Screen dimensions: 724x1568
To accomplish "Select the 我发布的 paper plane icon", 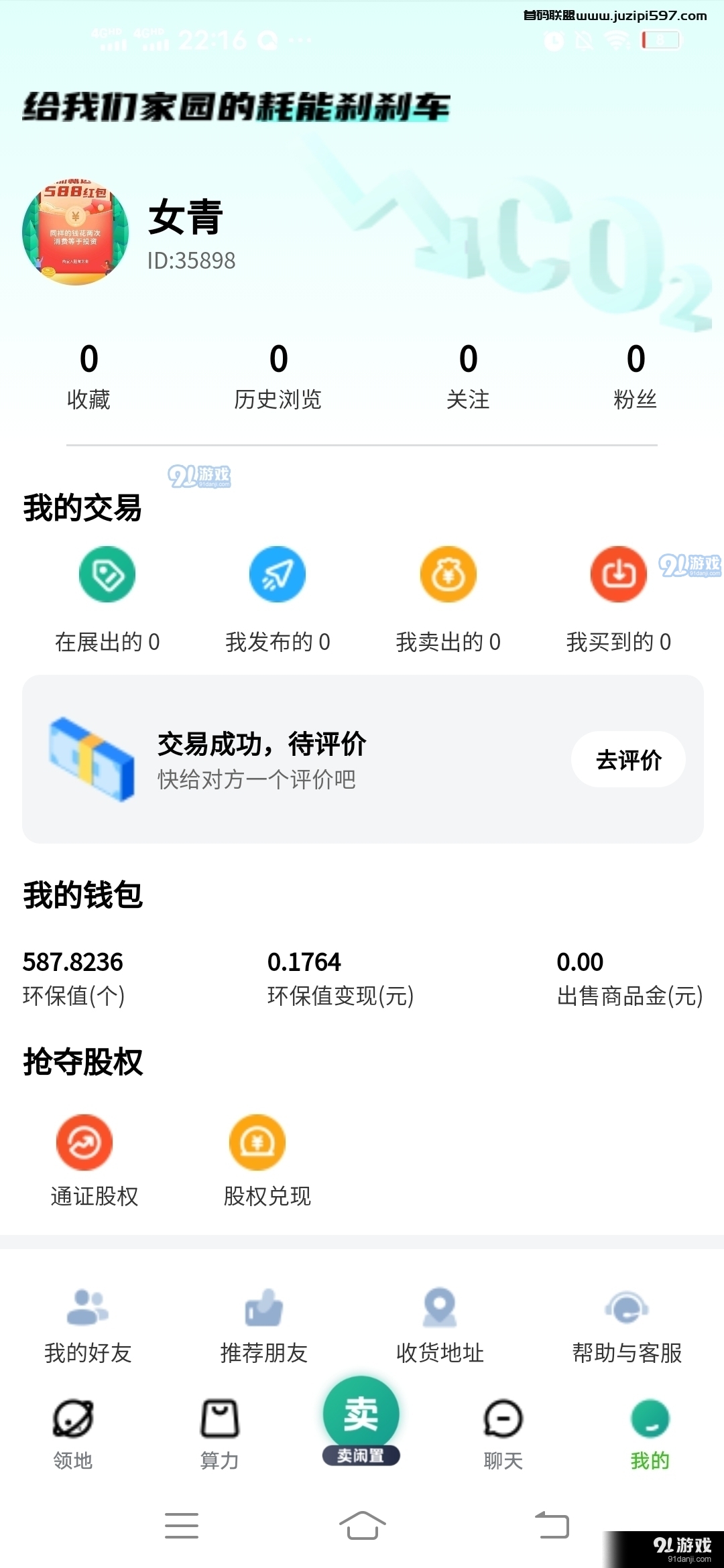I will pyautogui.click(x=278, y=574).
